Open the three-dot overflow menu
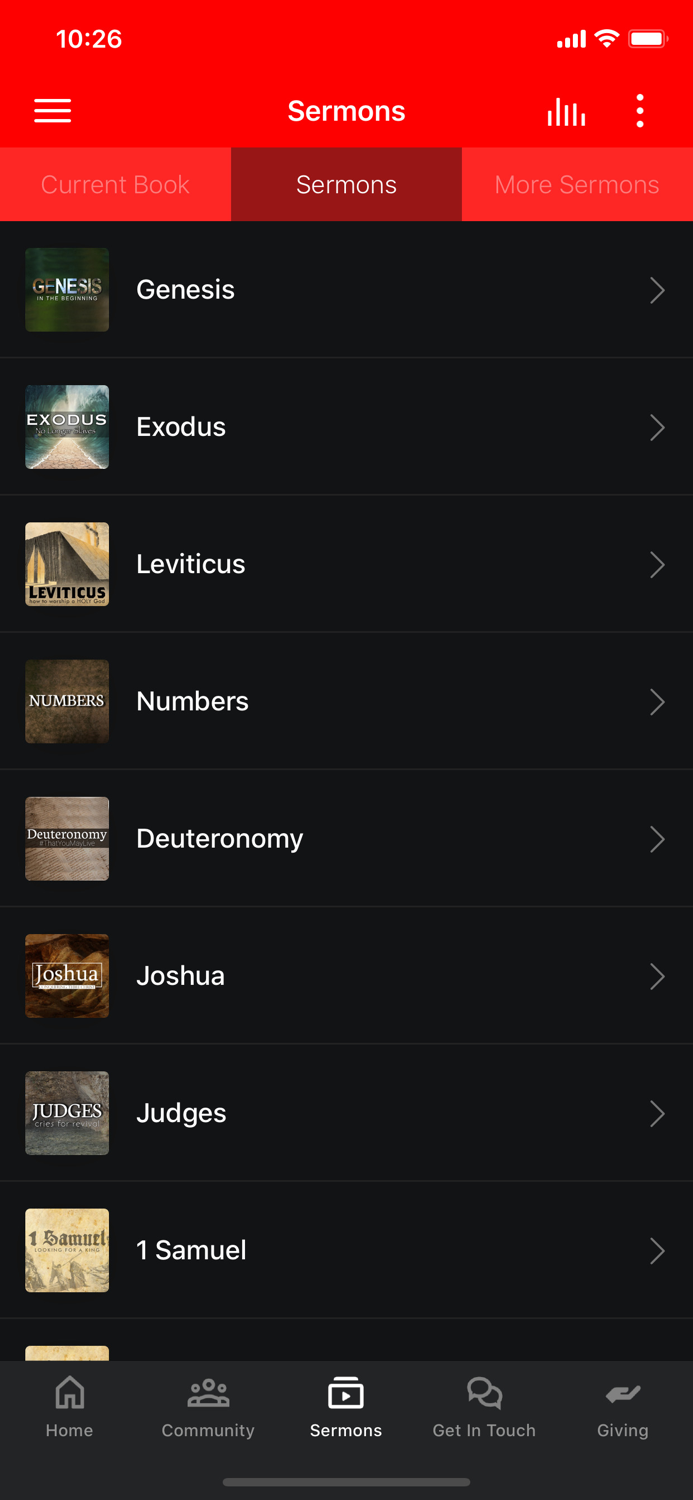The image size is (693, 1500). tap(640, 111)
